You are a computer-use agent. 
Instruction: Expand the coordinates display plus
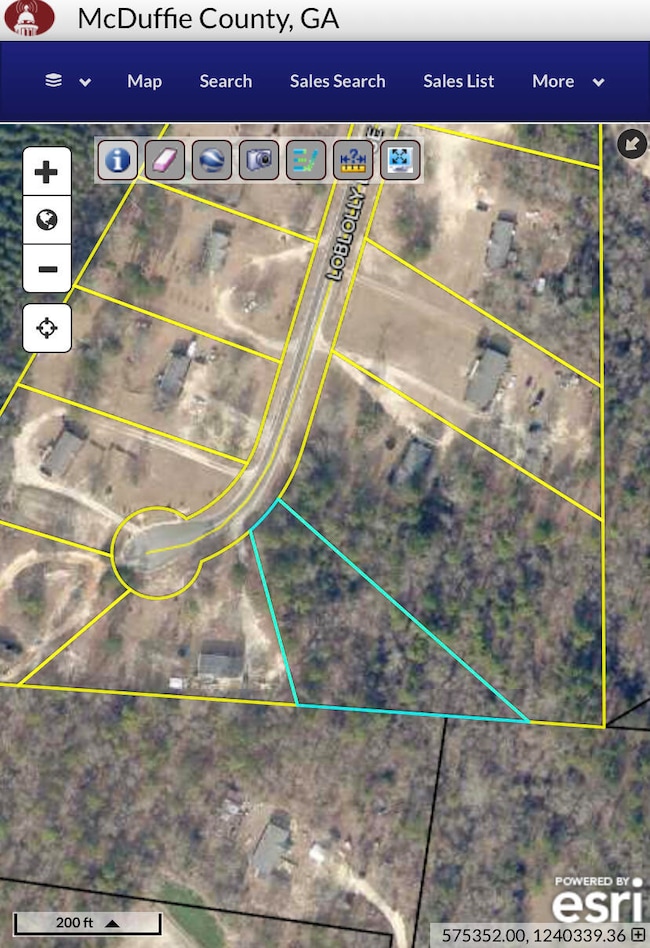click(638, 936)
